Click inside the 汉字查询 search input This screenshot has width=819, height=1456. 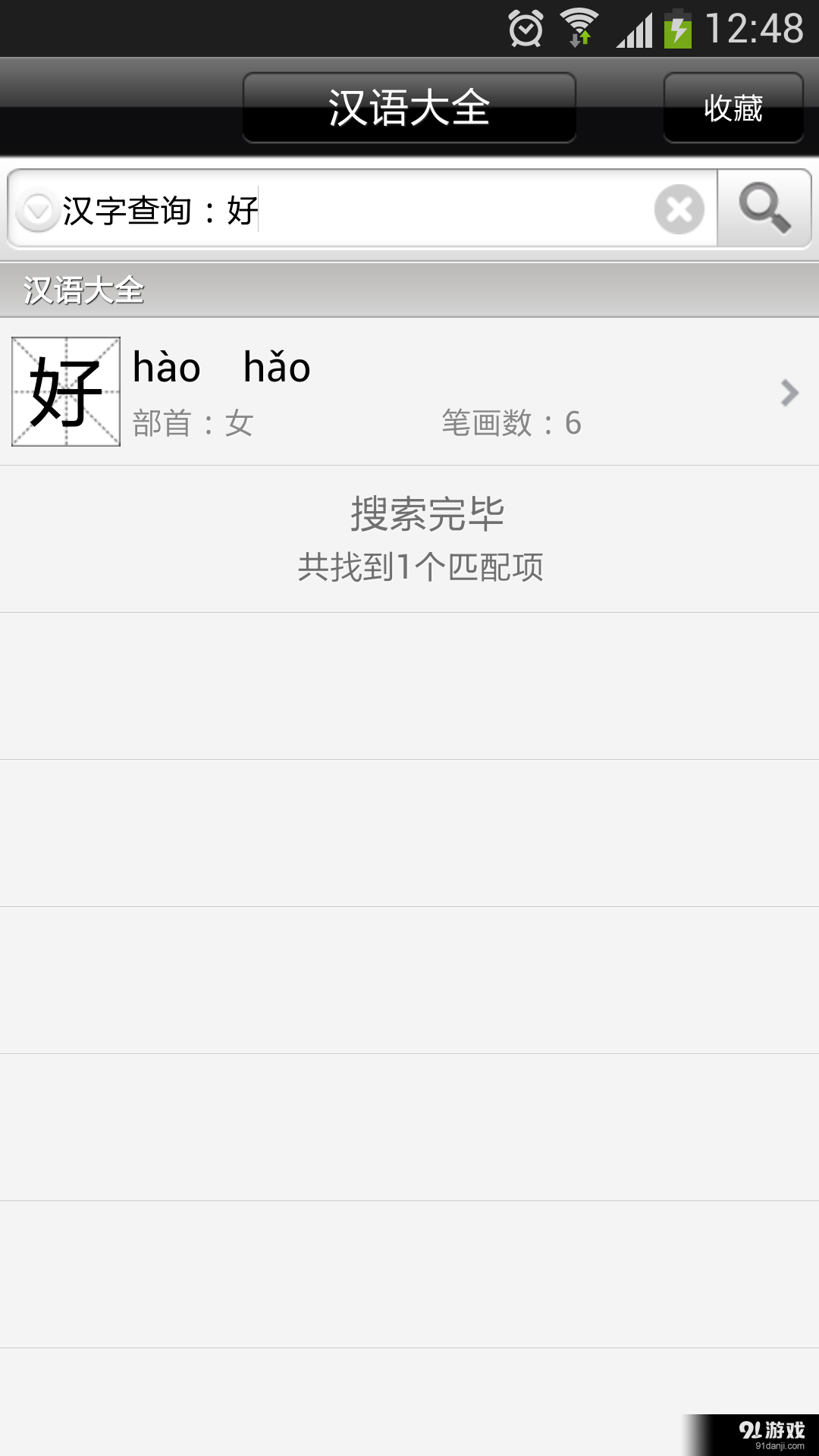341,210
